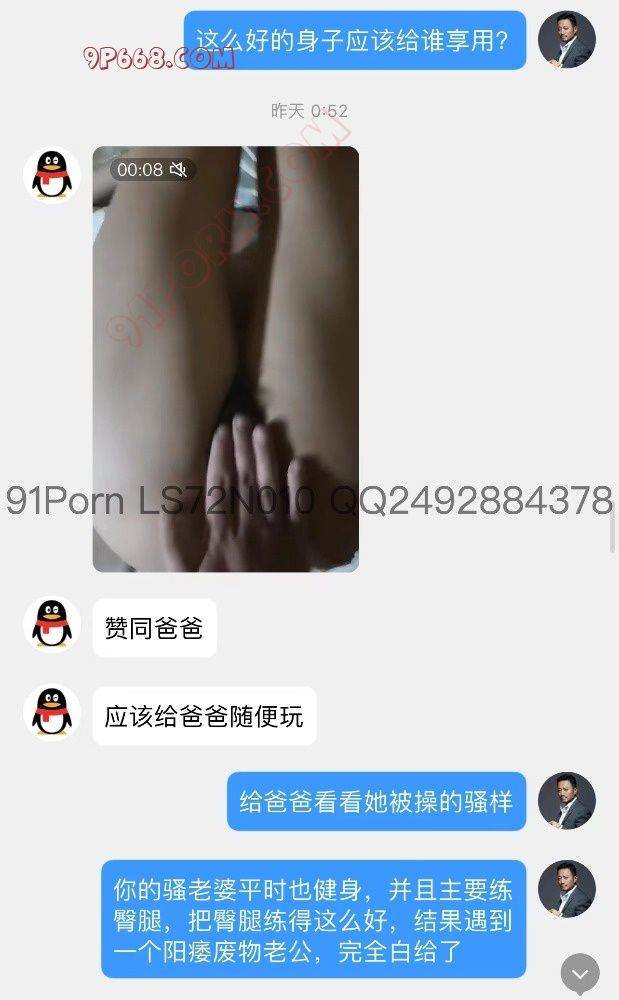
Task: Open penguin avatar beside the video message
Action: pos(52,176)
